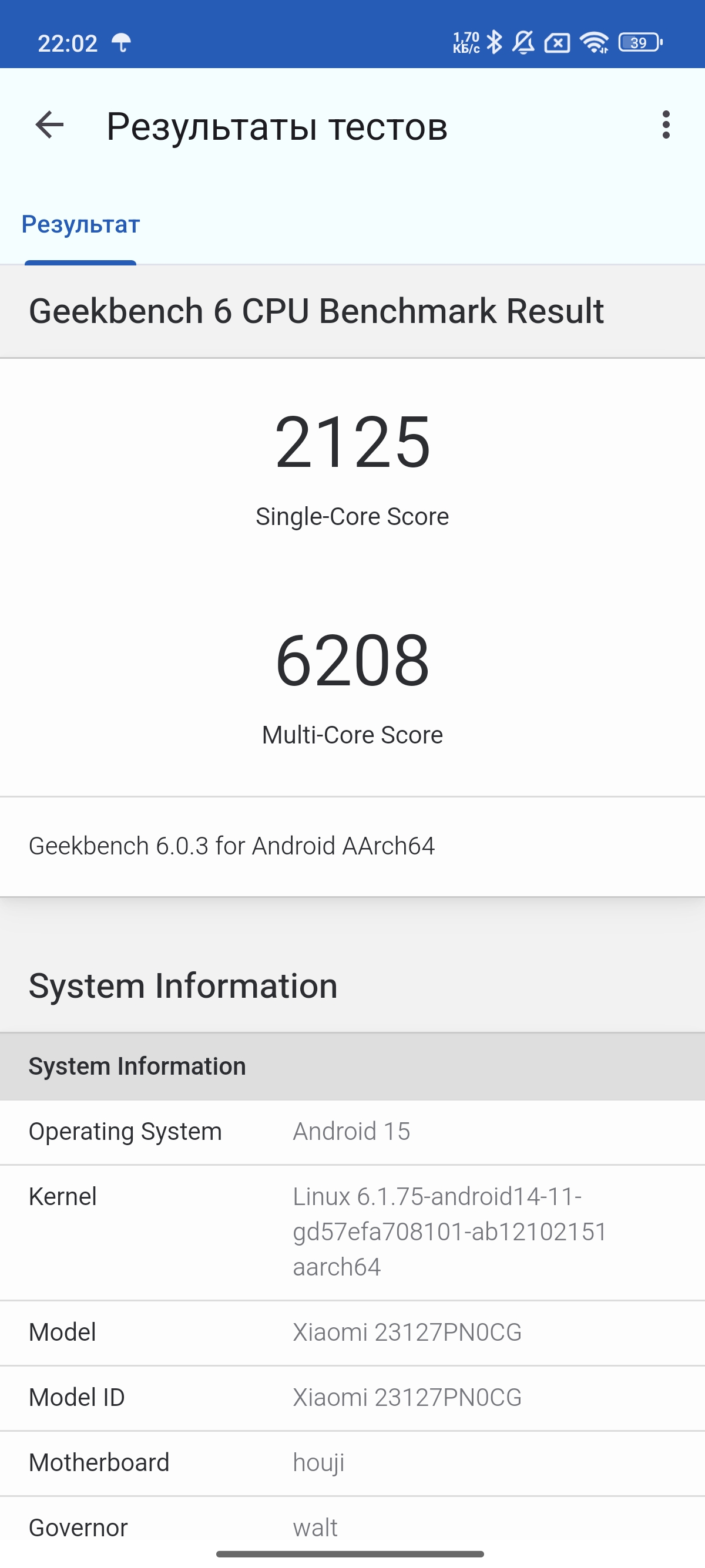Go back using the arrow icon
Screen dimensions: 705x1568
coord(49,126)
